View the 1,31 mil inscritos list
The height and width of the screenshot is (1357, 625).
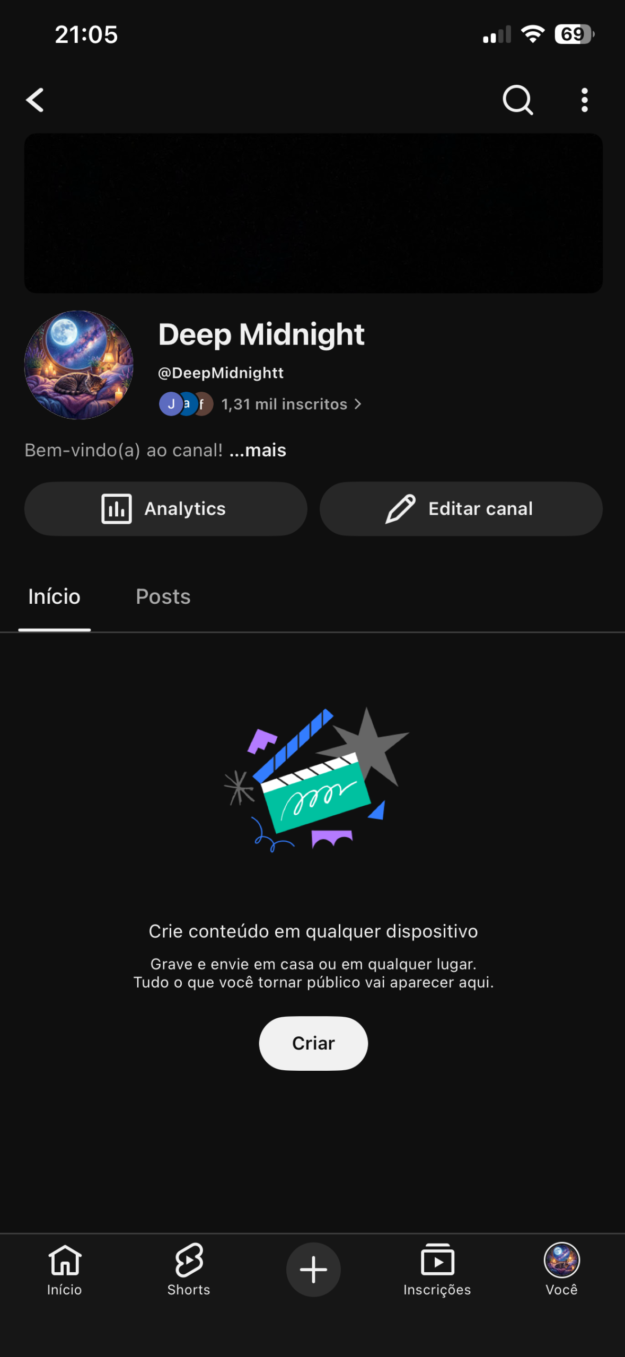pos(290,404)
